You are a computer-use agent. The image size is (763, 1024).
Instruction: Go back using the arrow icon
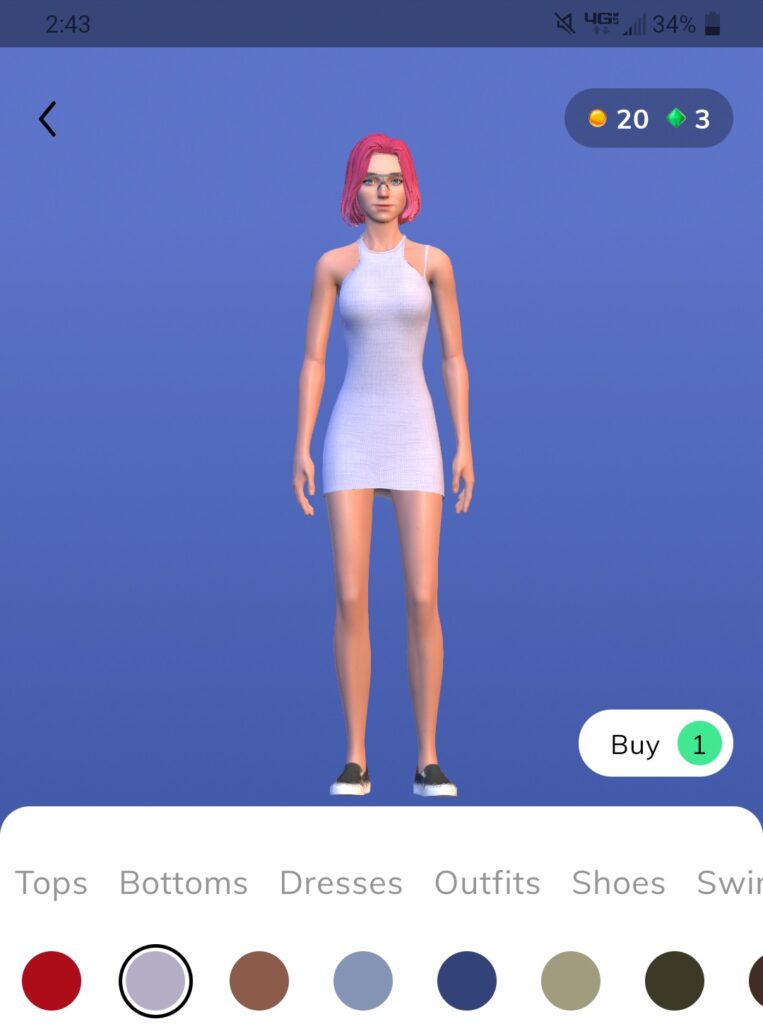click(x=47, y=119)
